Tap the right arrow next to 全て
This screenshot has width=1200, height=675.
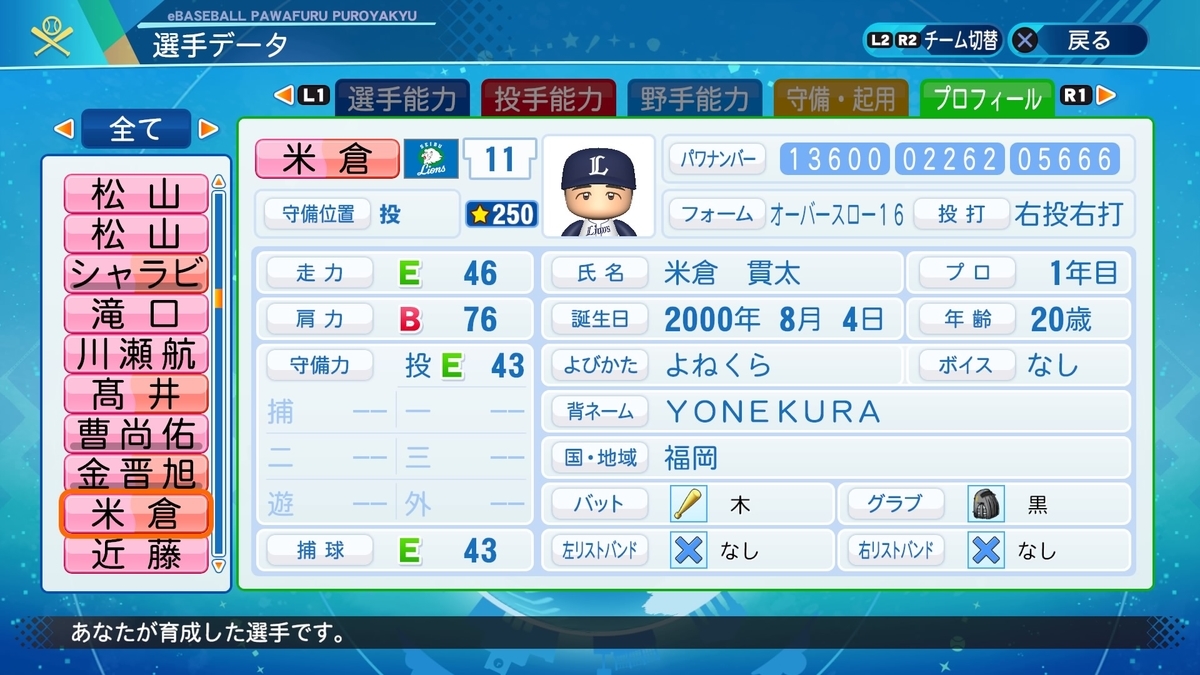click(208, 129)
